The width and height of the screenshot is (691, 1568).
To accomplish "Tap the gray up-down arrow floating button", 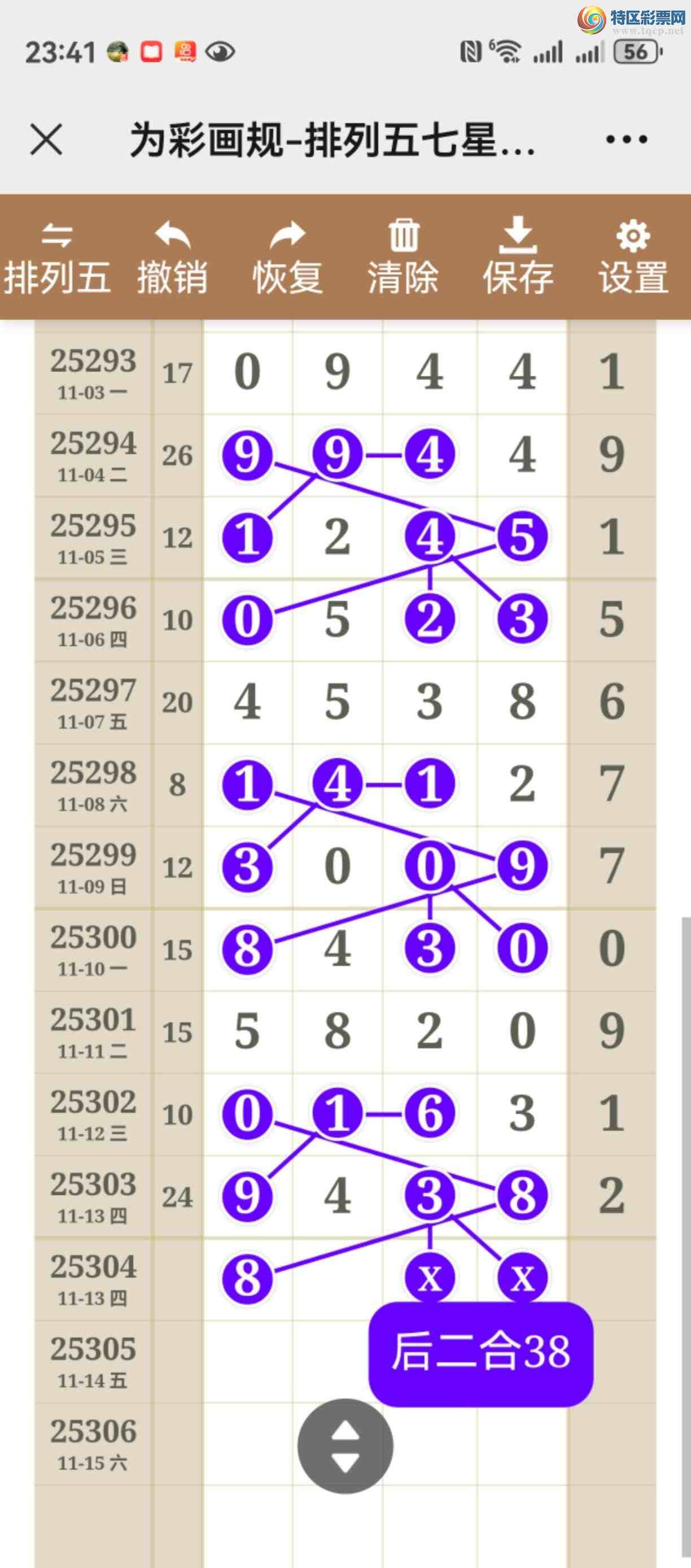I will [x=345, y=1445].
